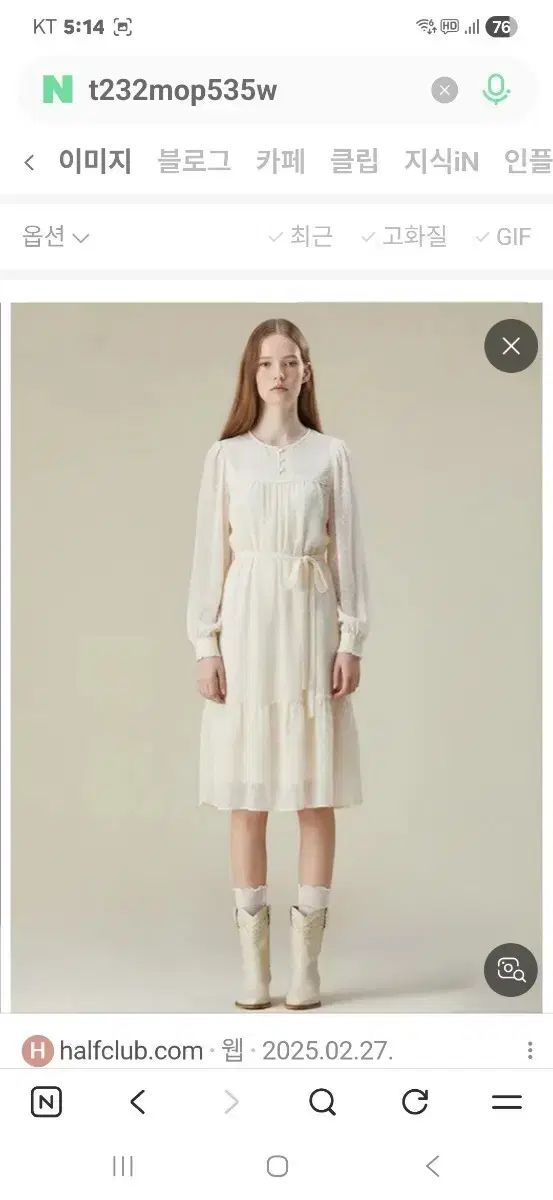Enable the 최근 filter
Image resolution: width=553 pixels, height=1200 pixels.
[x=300, y=237]
